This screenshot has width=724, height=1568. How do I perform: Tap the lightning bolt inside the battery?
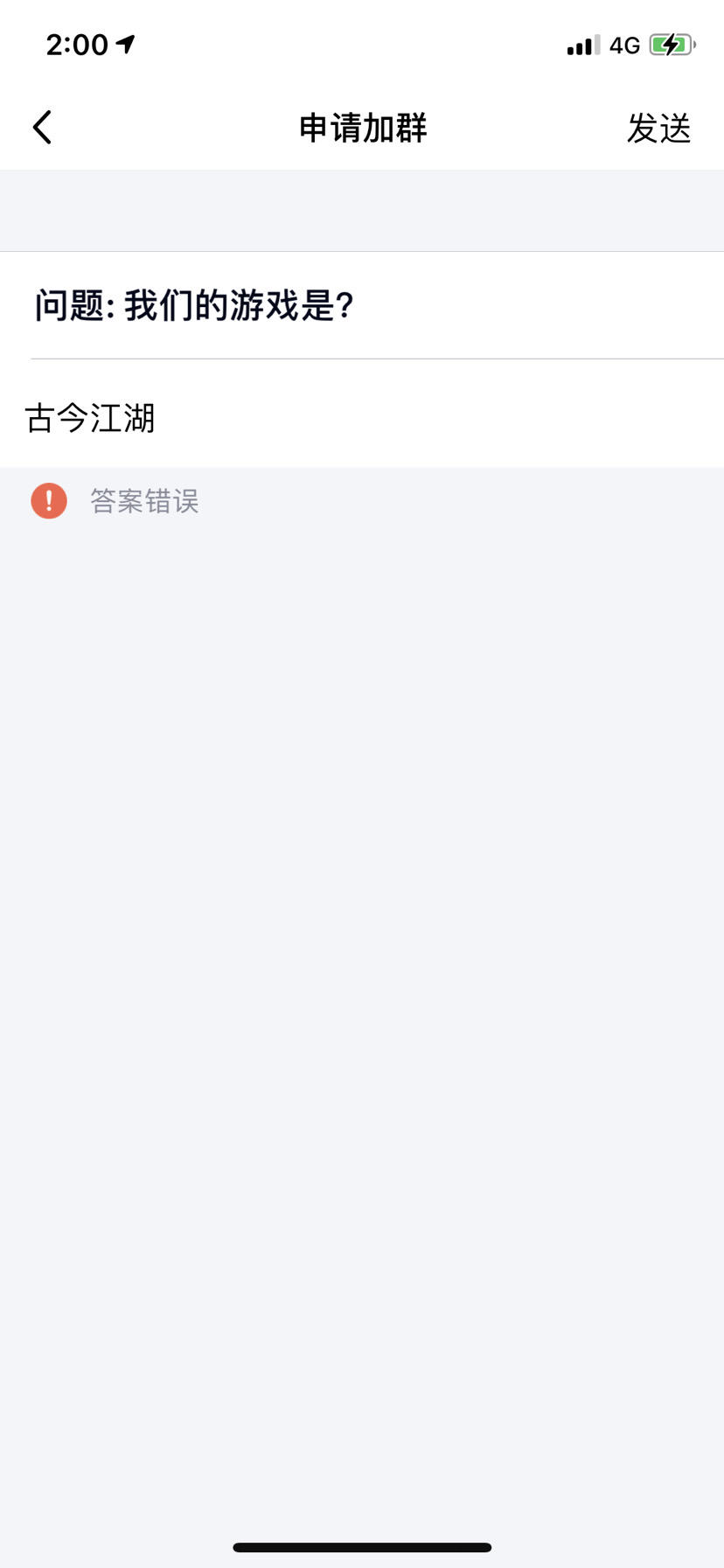click(670, 45)
